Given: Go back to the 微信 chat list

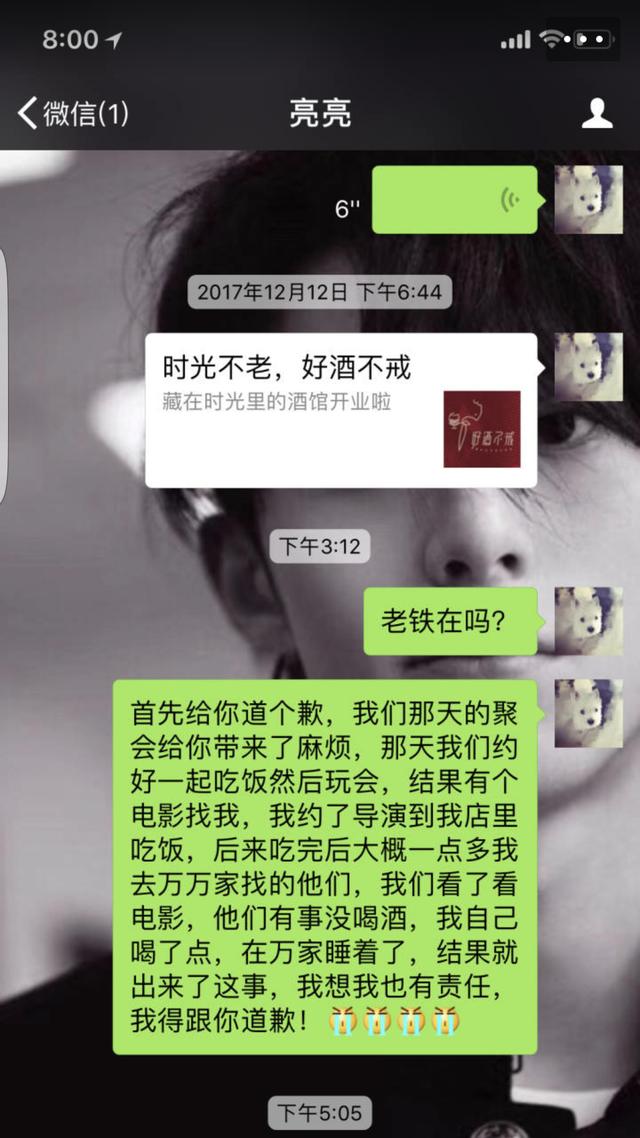Looking at the screenshot, I should (72, 113).
